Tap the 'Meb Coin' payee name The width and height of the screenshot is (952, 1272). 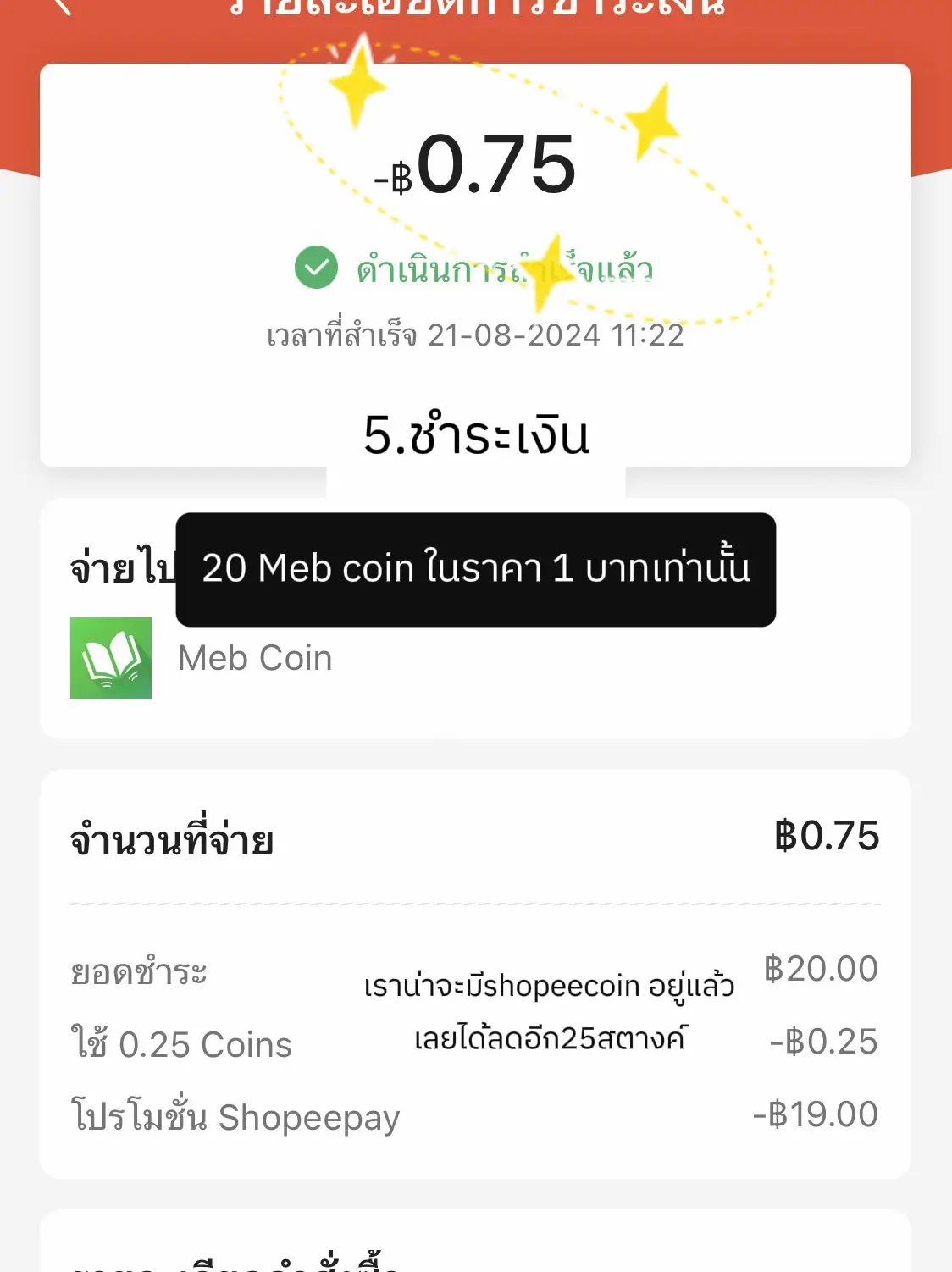tap(254, 657)
